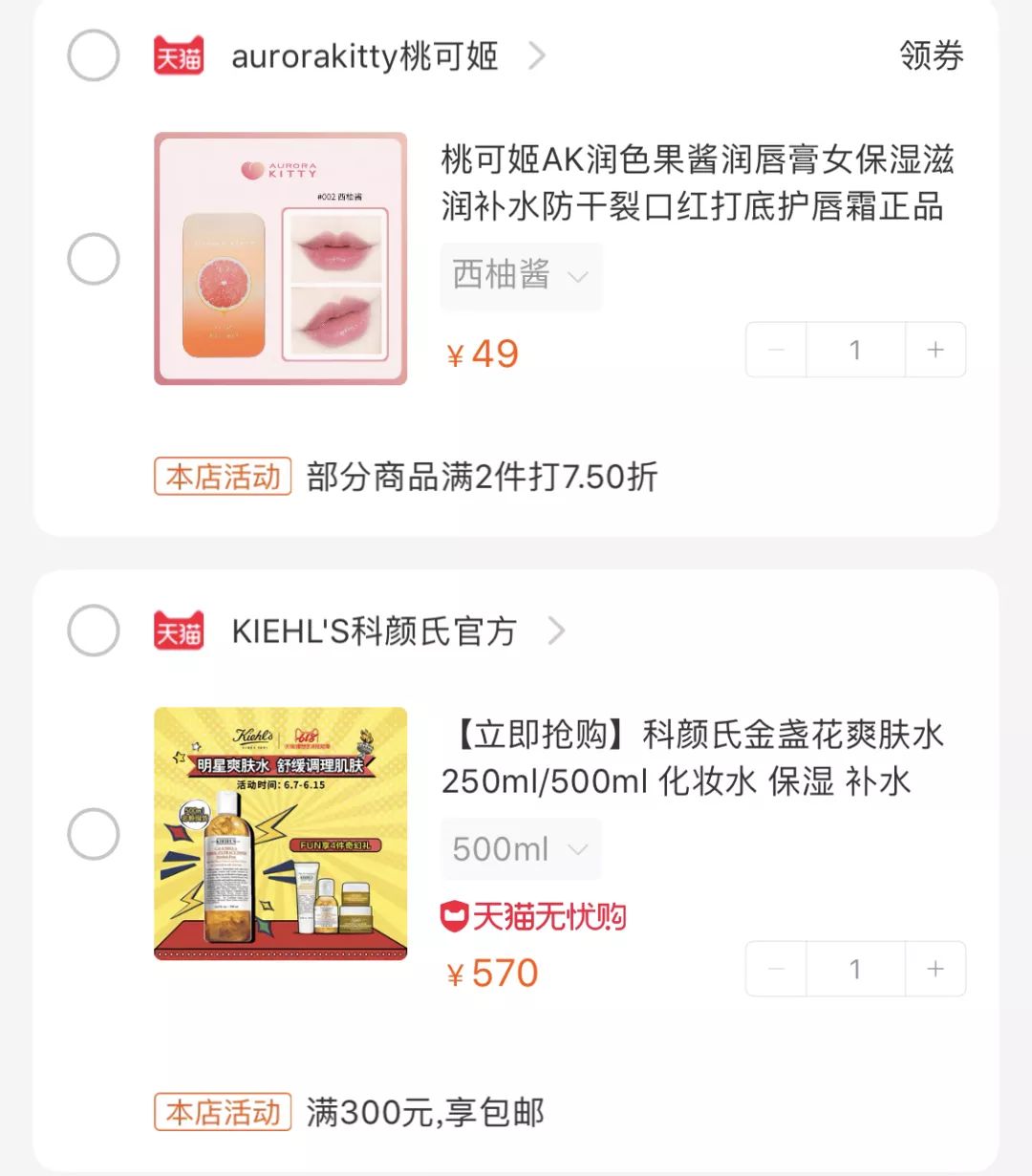Viewport: 1032px width, 1176px height.
Task: Click the Tmall cat icon beside KIEHL'S科颜氏官方
Action: click(178, 631)
